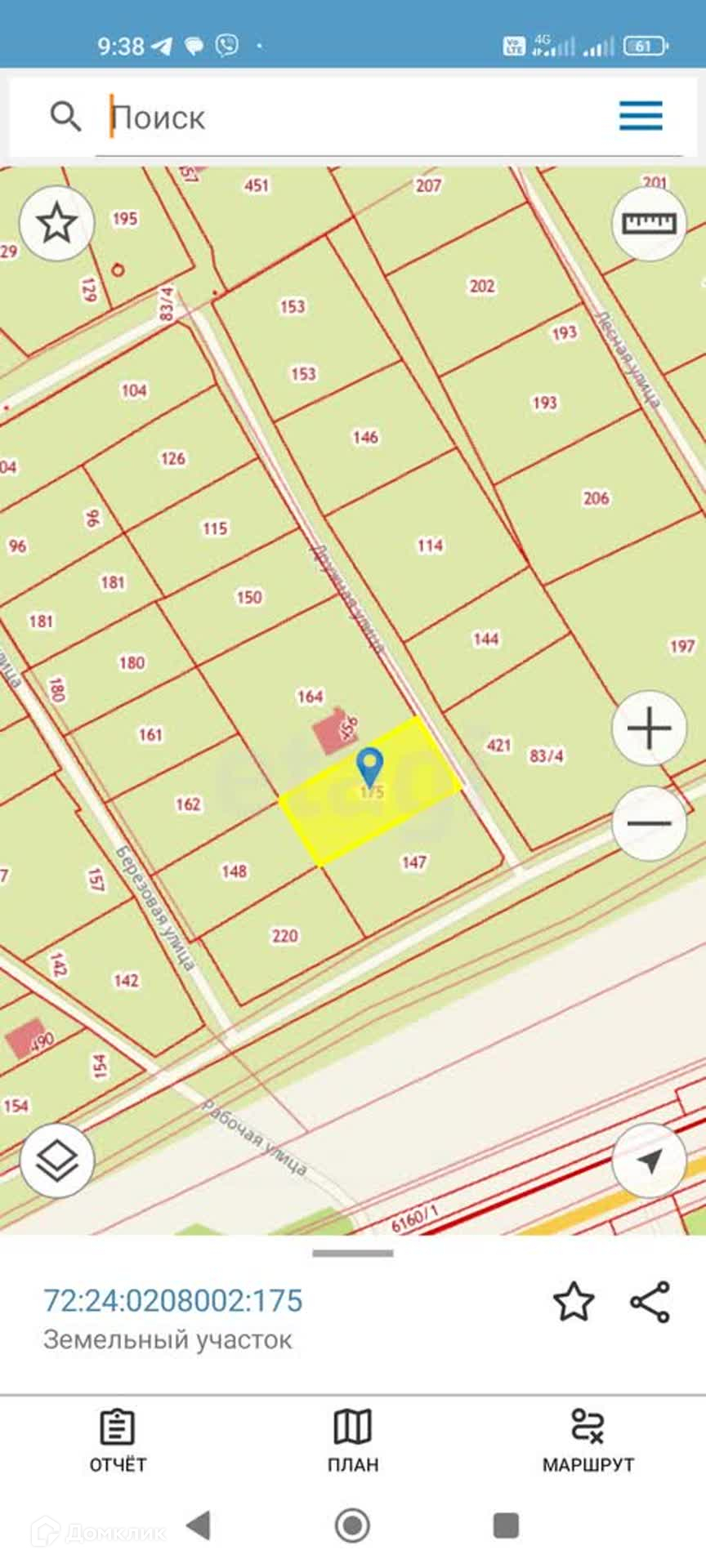Add parcel 72:24:0208002:175 to favorites
This screenshot has width=706, height=1568.
click(574, 1302)
